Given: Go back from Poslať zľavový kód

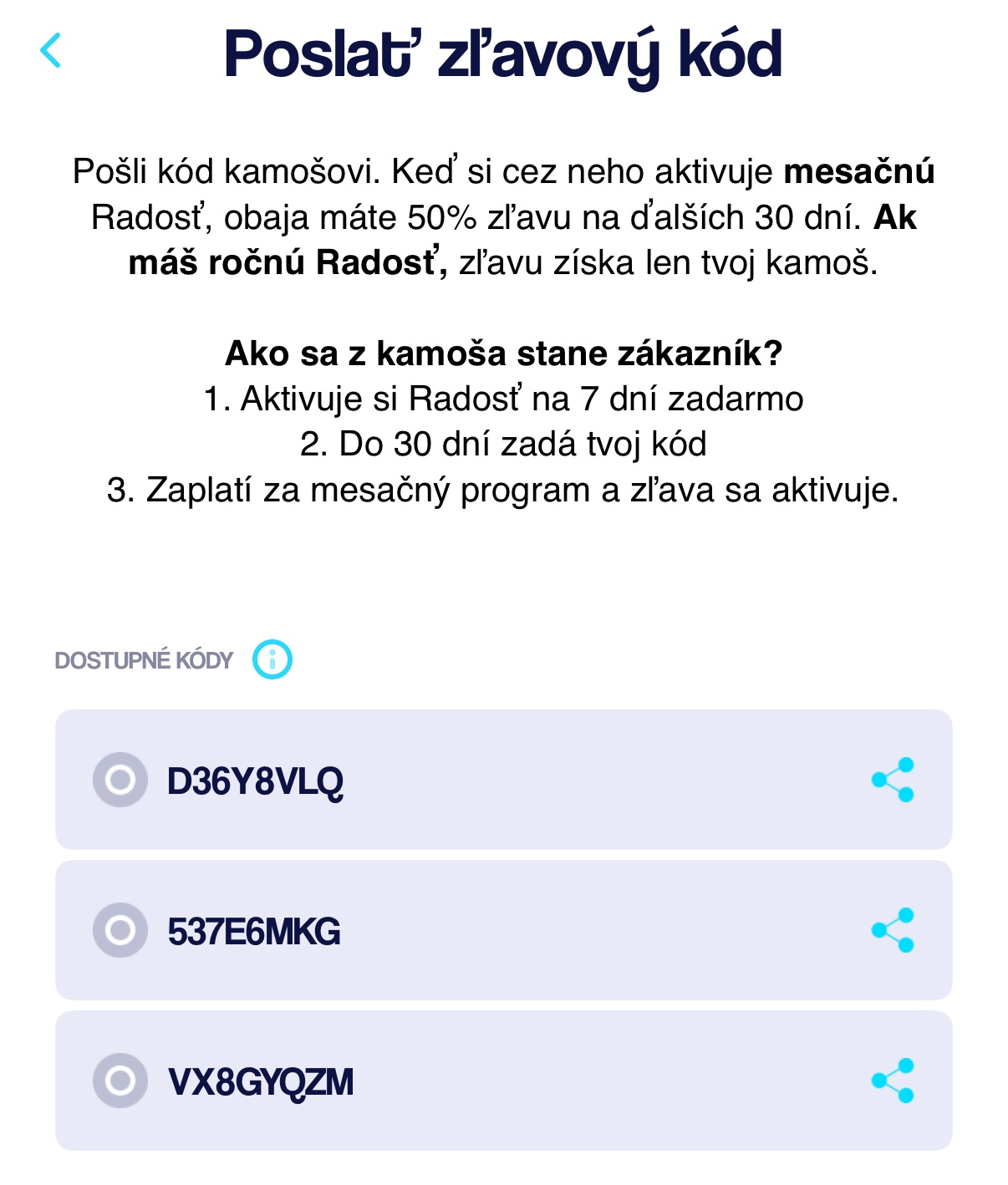Looking at the screenshot, I should click(x=51, y=51).
